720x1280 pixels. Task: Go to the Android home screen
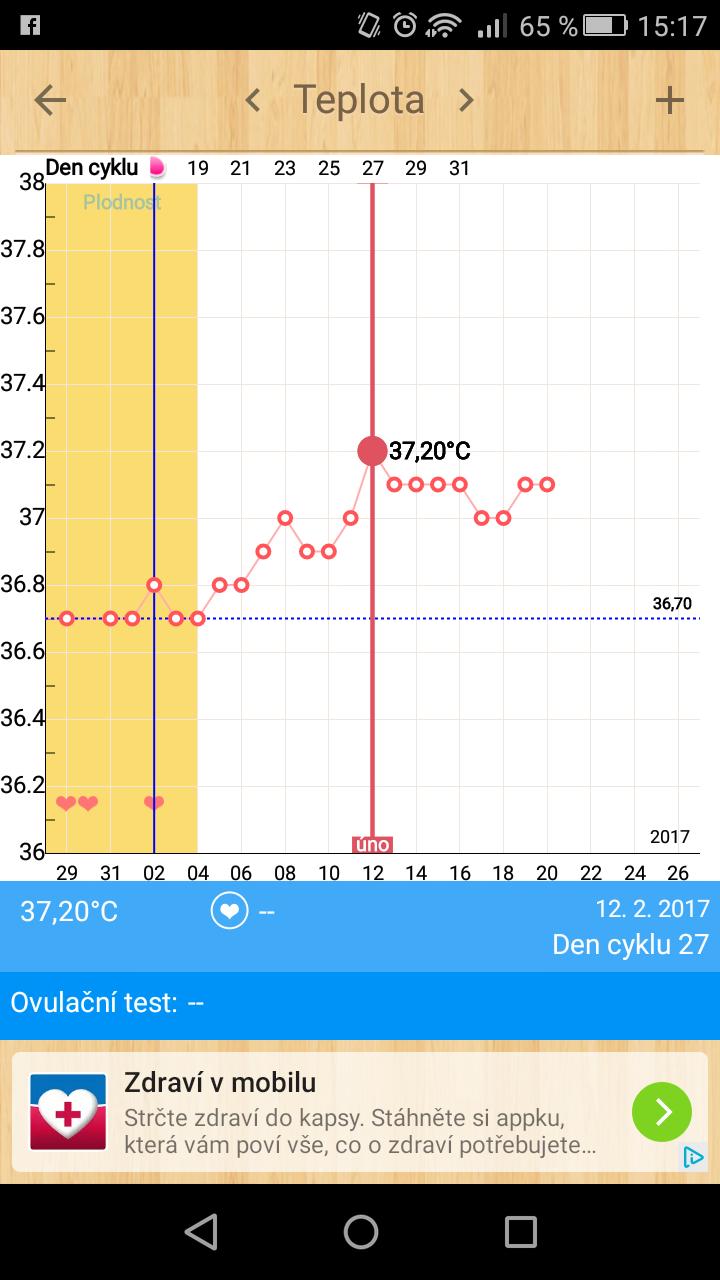tap(360, 1232)
